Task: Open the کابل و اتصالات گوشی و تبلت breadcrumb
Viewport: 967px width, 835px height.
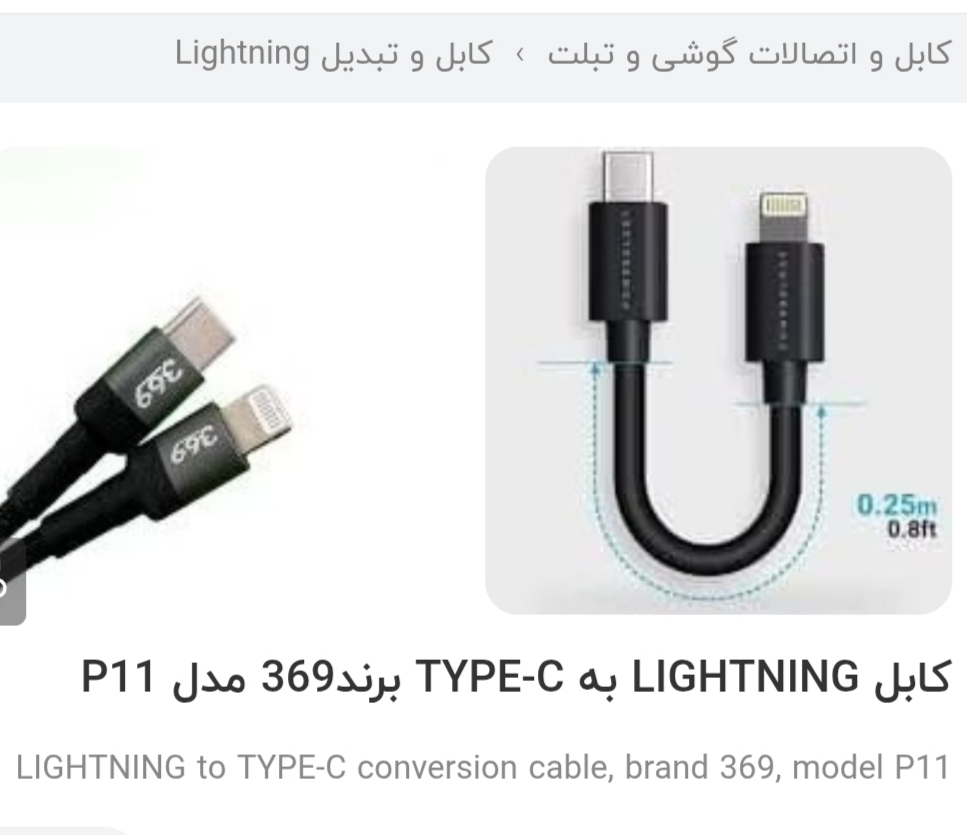Action: (x=748, y=53)
